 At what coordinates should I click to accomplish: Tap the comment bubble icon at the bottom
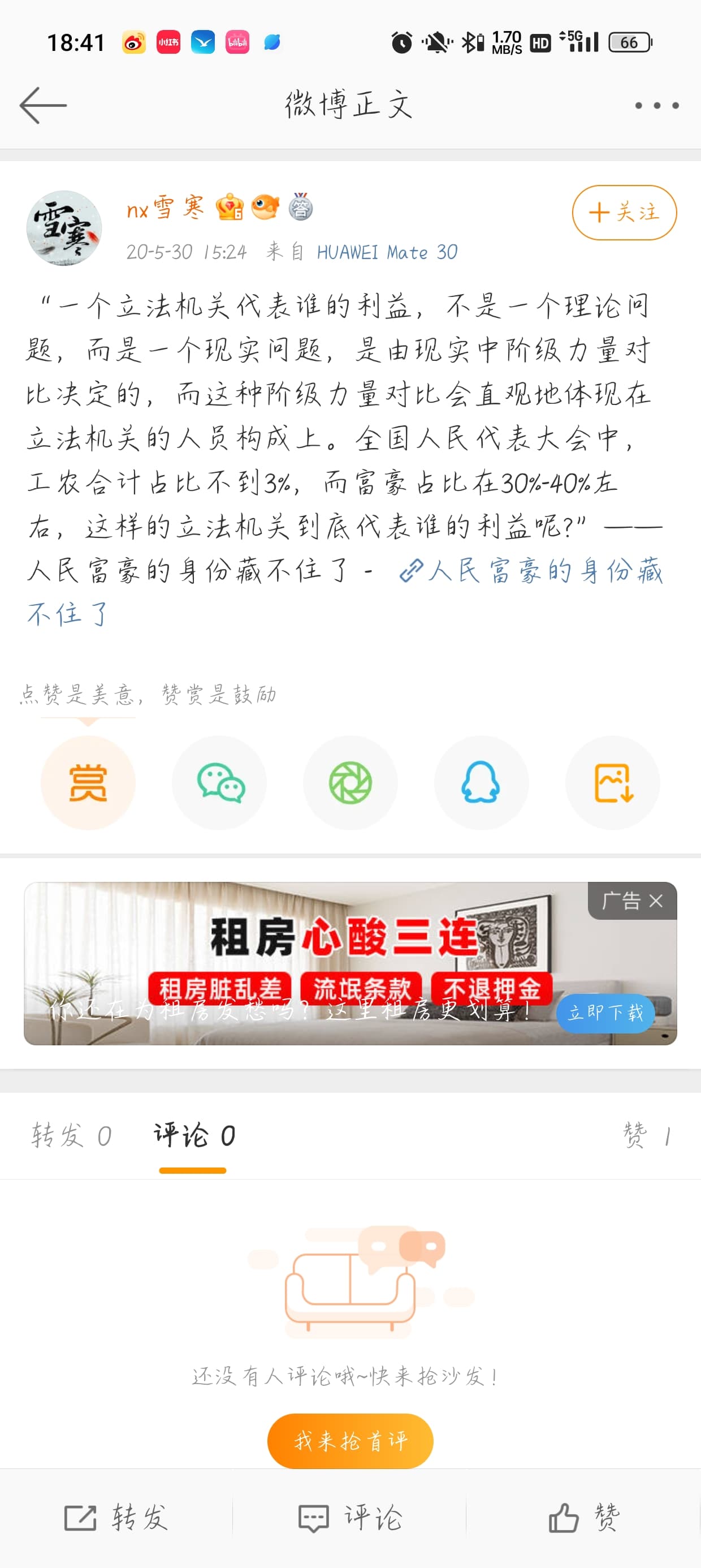point(350,1518)
